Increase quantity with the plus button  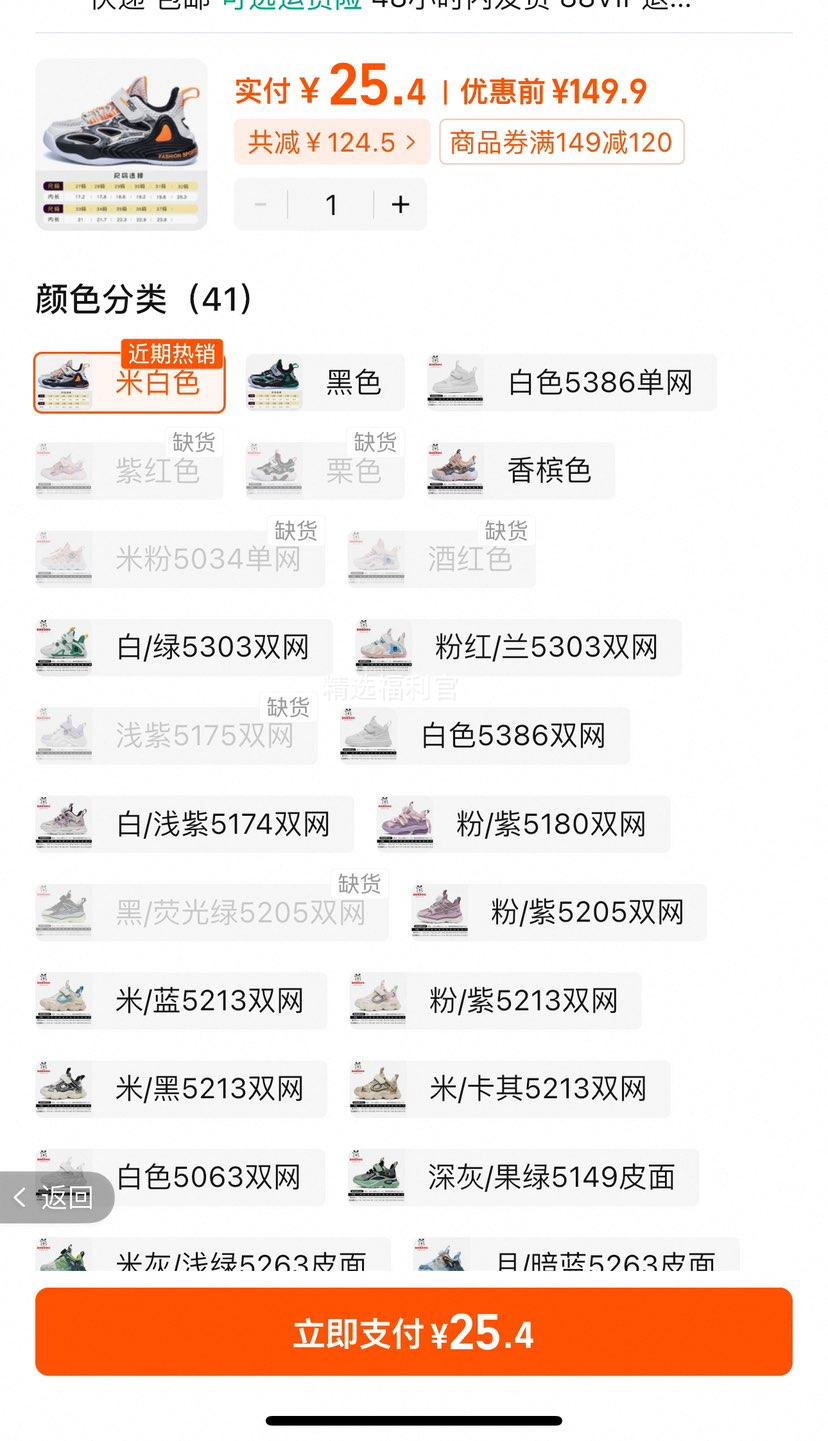click(x=400, y=205)
